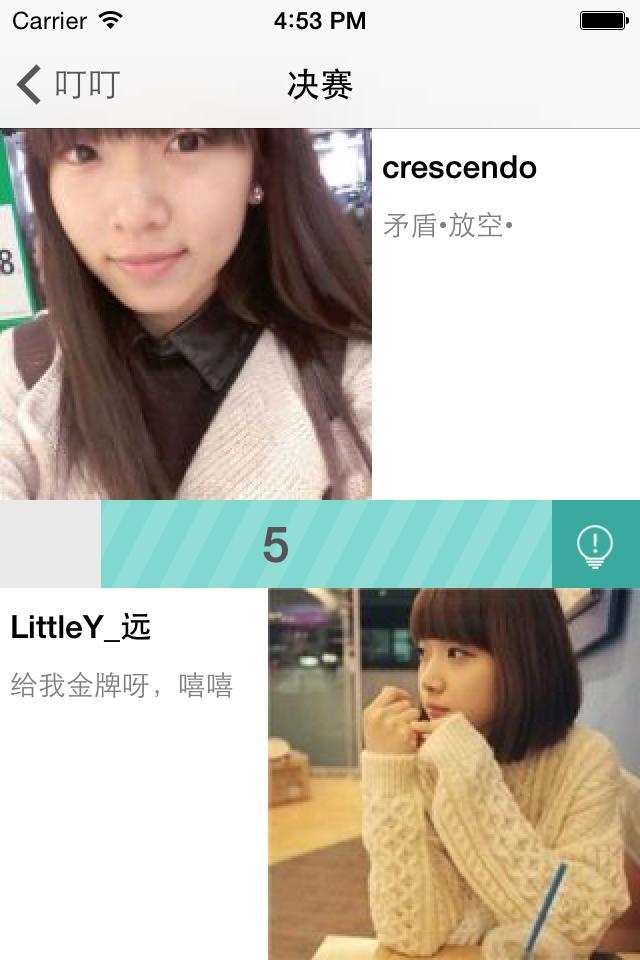
Task: Choose LittleY_远's photo
Action: 454,774
